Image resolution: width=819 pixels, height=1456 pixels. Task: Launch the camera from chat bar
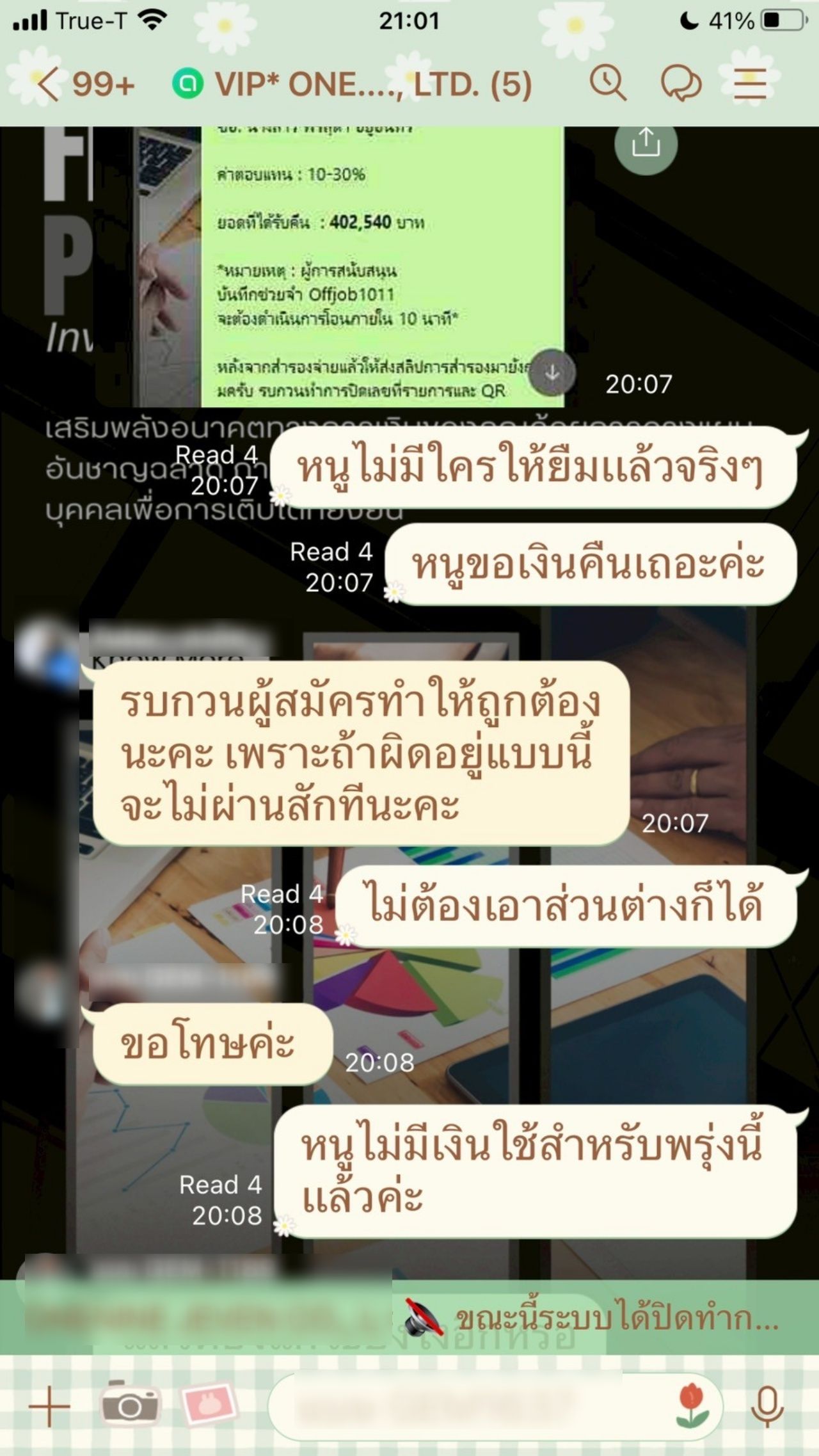[130, 1405]
